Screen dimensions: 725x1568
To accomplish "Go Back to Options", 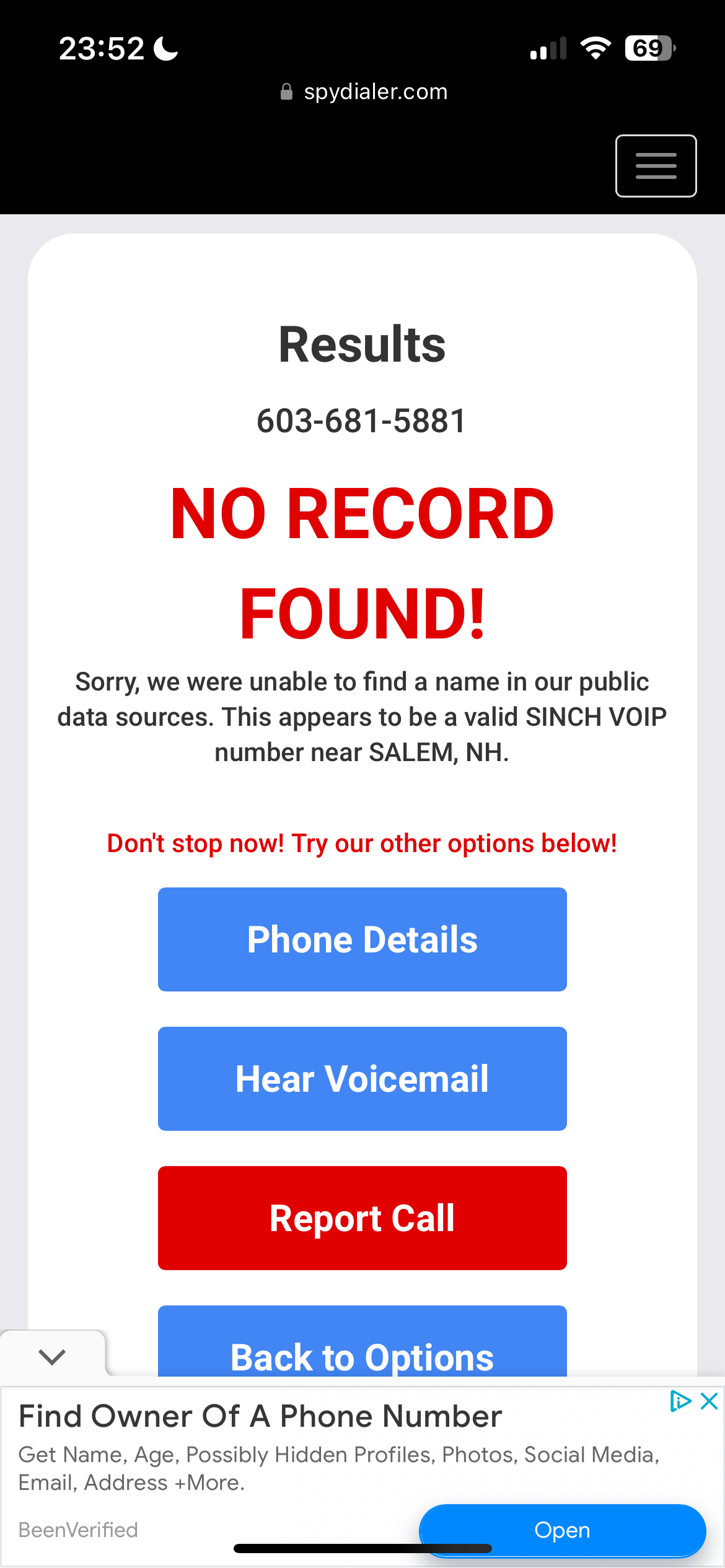I will click(x=362, y=1341).
